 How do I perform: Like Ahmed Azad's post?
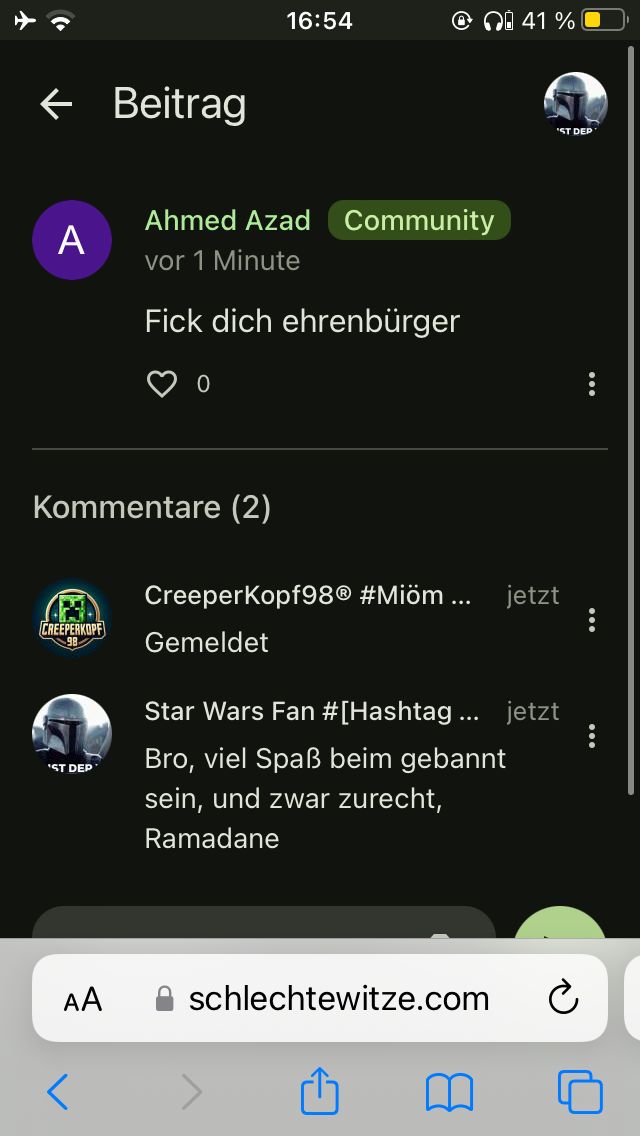pos(162,384)
